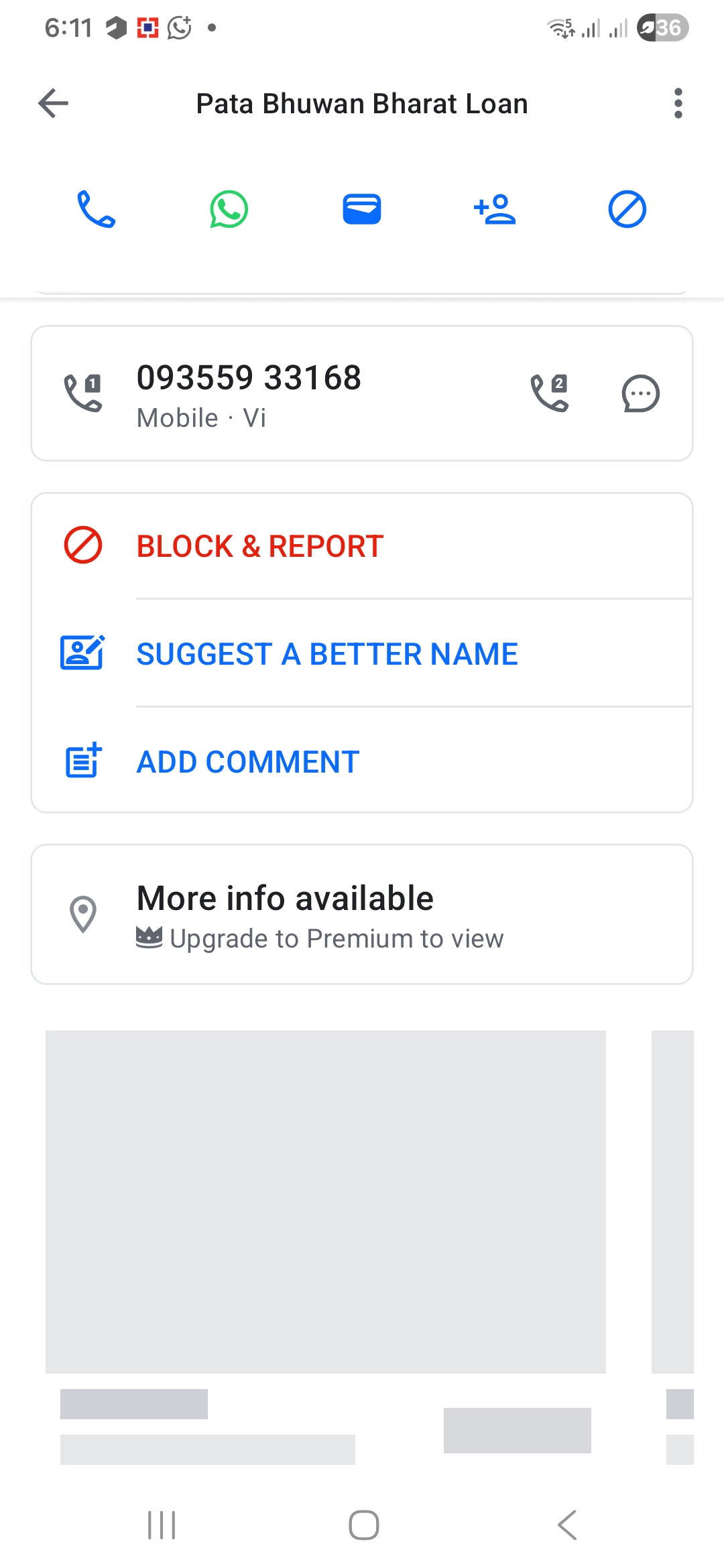Select Block & Report
This screenshot has width=724, height=1568.
click(x=260, y=546)
